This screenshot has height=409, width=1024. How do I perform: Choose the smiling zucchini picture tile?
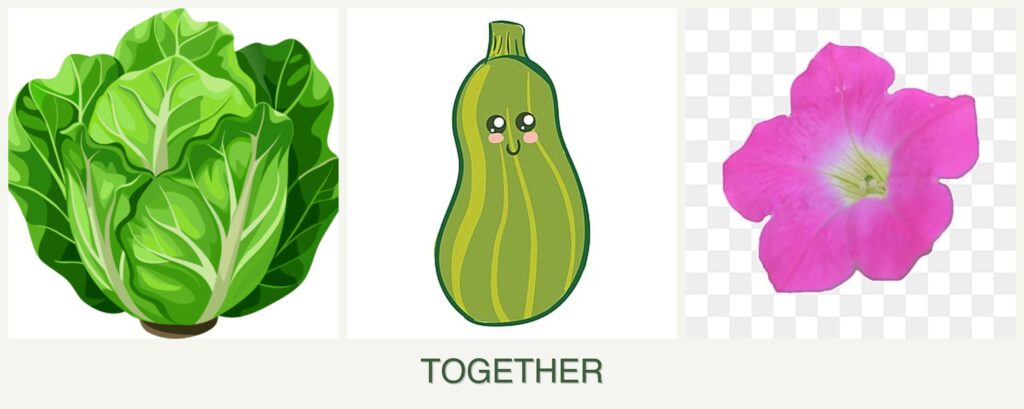[512, 174]
